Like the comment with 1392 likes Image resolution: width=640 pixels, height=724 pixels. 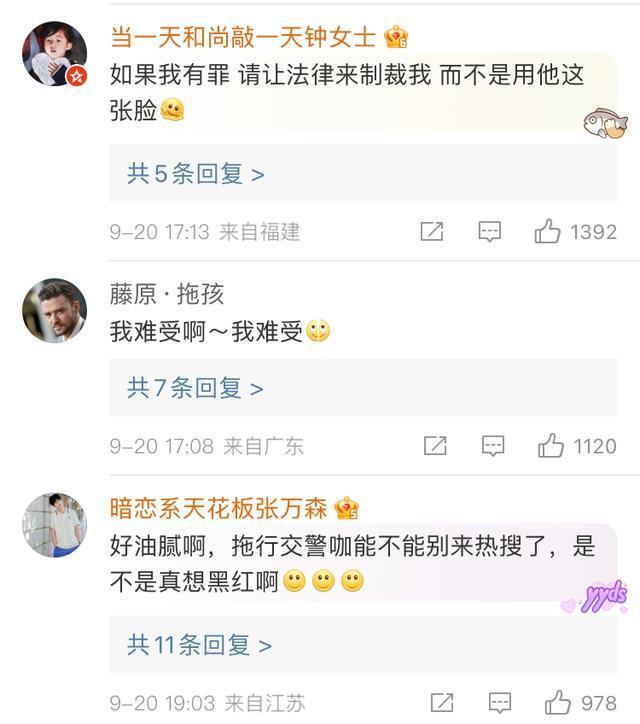click(547, 232)
